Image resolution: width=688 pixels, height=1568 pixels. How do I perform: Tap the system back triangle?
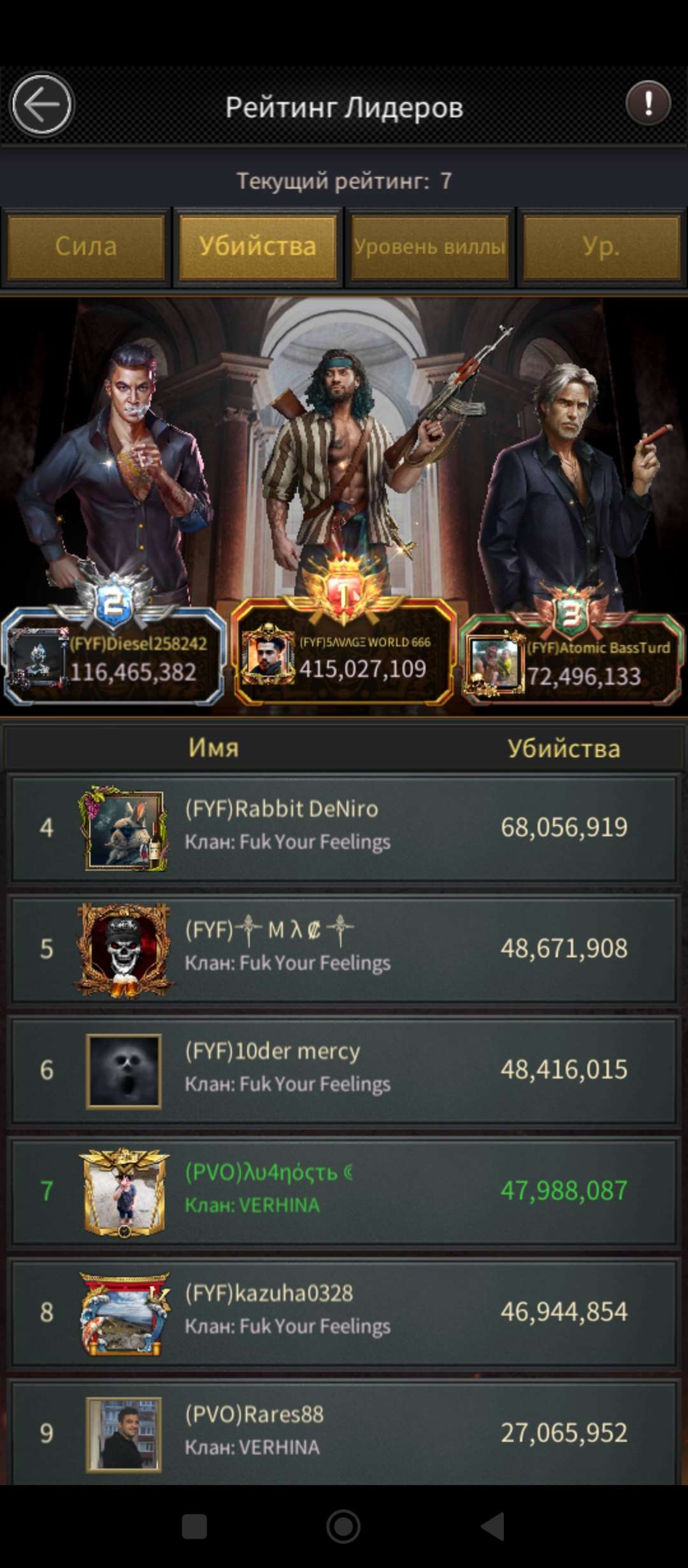[493, 1527]
